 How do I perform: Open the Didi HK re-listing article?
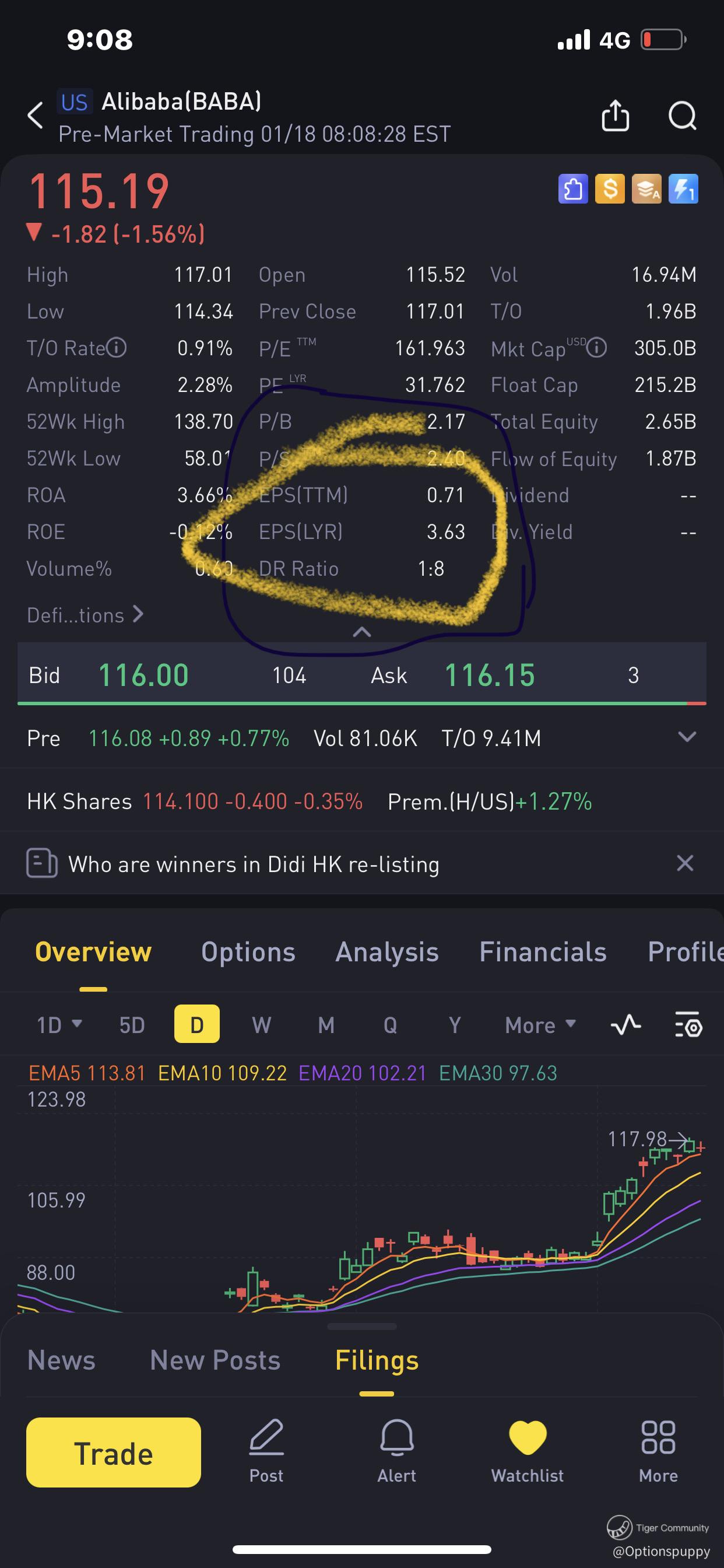tap(253, 864)
